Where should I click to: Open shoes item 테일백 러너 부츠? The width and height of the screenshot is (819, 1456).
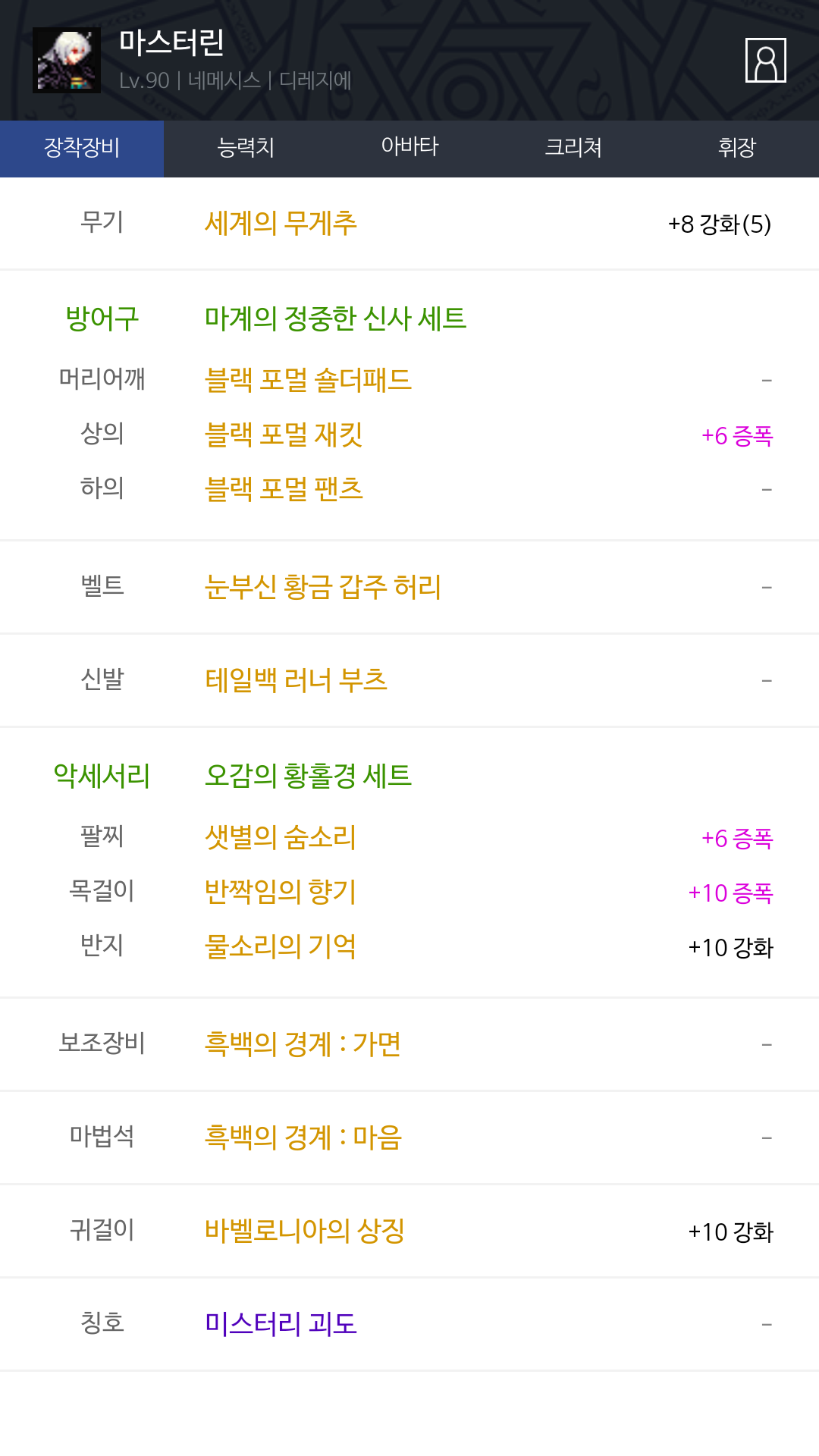[296, 680]
